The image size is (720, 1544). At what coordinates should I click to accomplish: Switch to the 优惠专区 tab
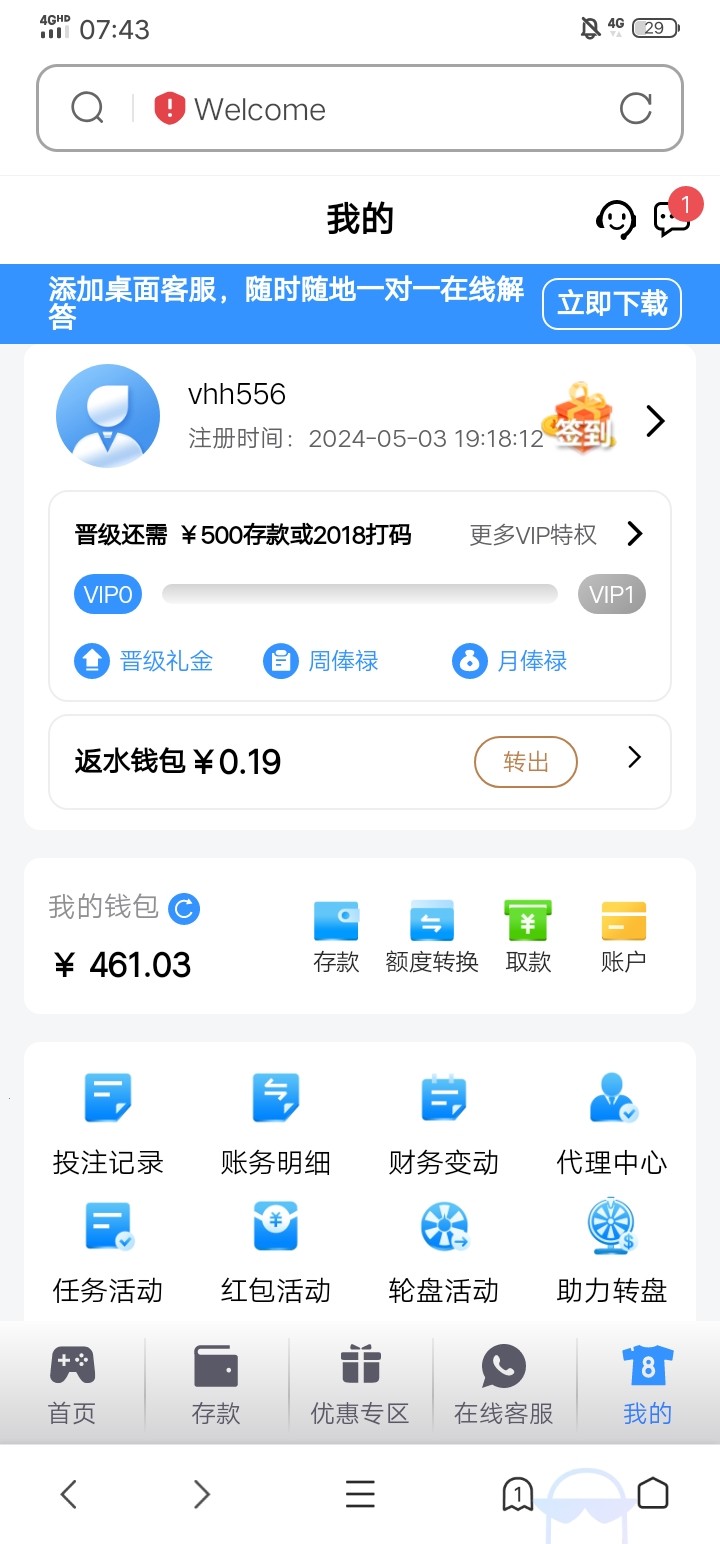[360, 1384]
